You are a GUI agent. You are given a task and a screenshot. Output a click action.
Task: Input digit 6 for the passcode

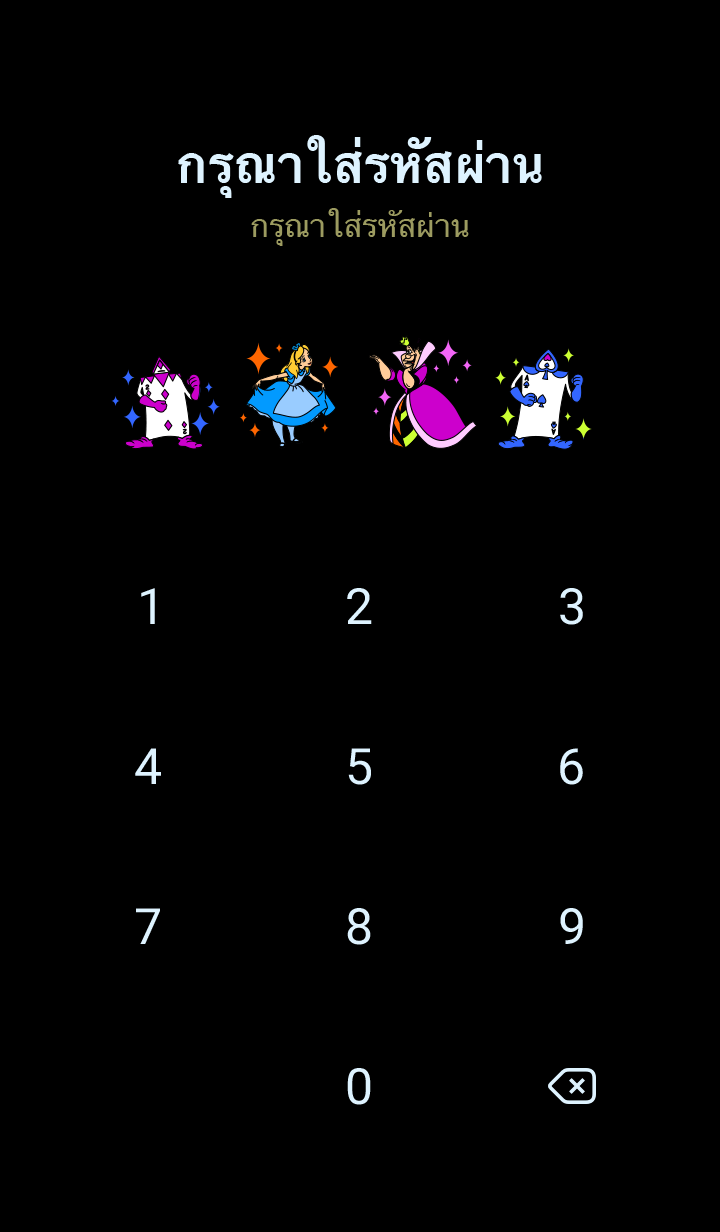pos(571,767)
